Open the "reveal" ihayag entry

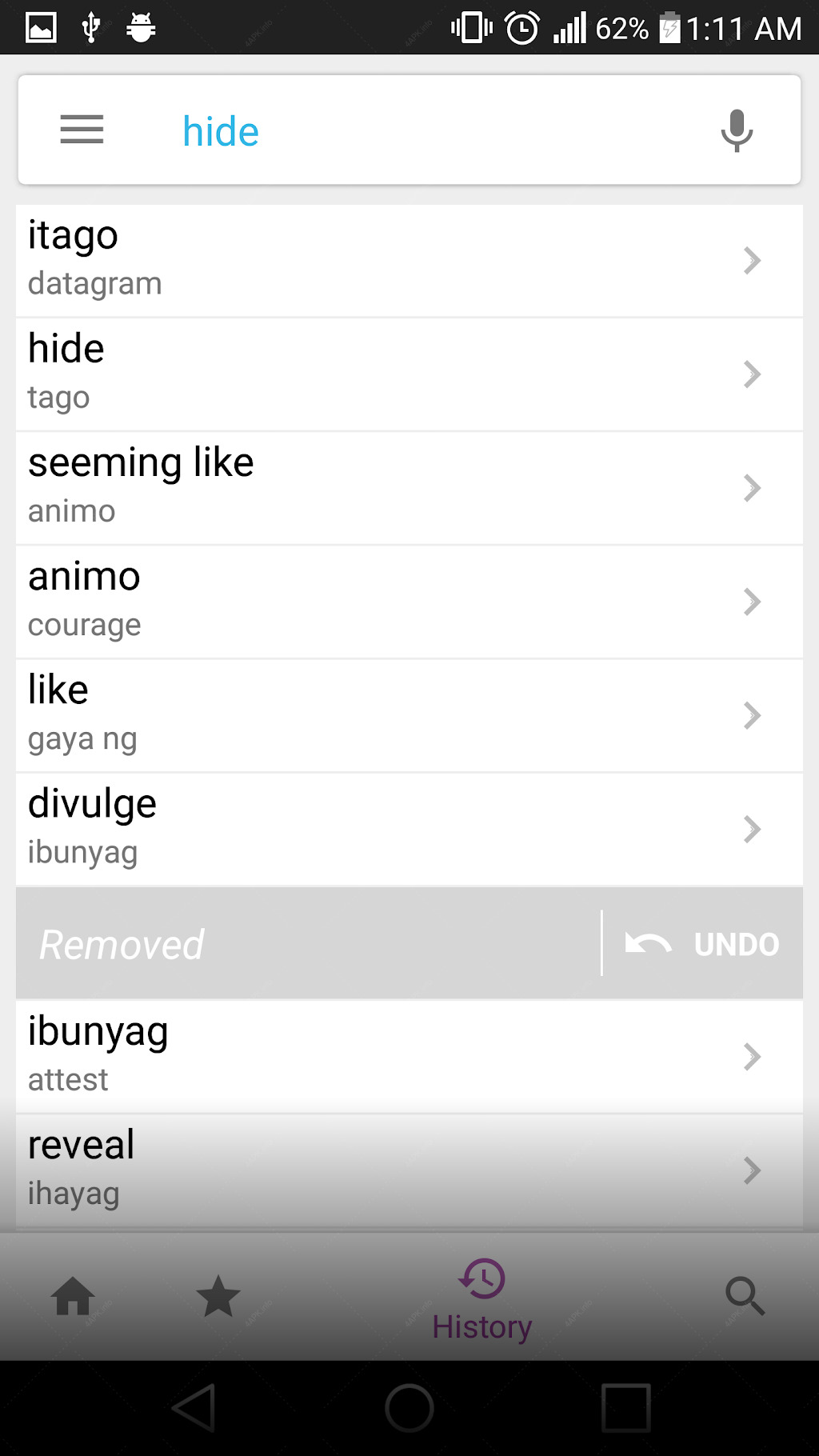pos(409,1170)
